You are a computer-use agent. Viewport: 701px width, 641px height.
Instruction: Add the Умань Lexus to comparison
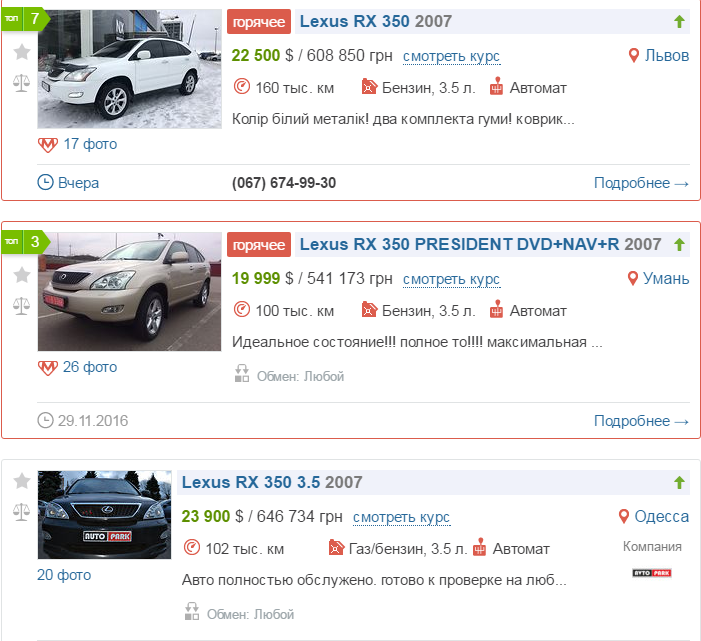21,306
